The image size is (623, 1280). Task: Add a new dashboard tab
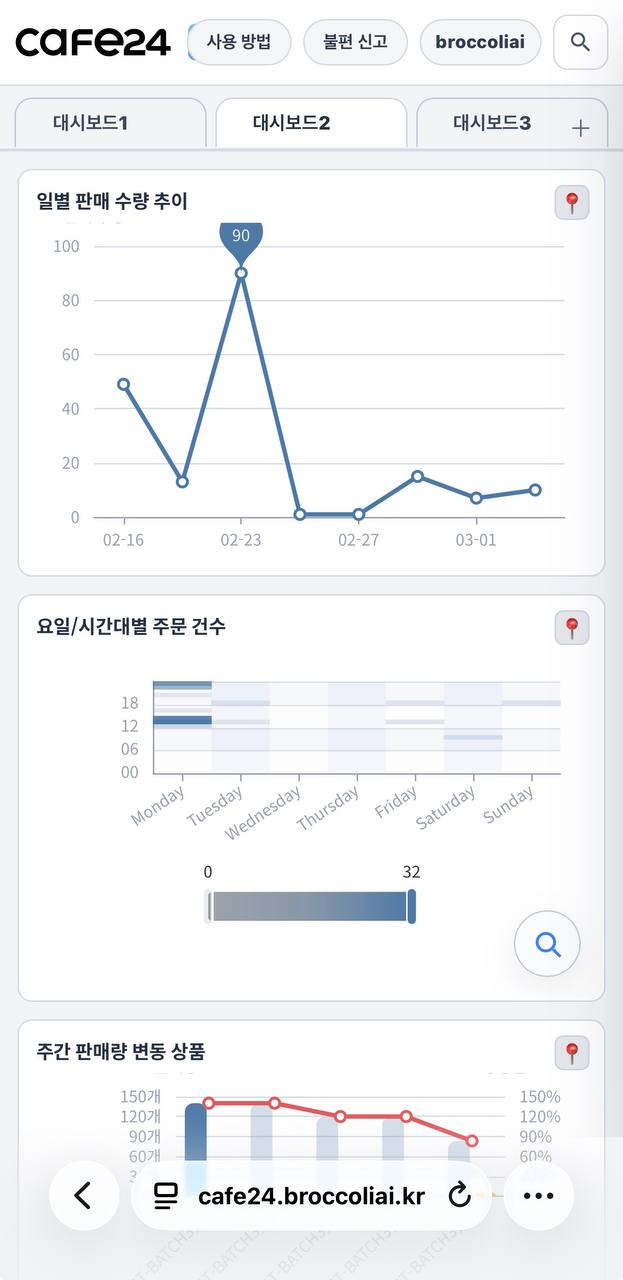pyautogui.click(x=581, y=128)
